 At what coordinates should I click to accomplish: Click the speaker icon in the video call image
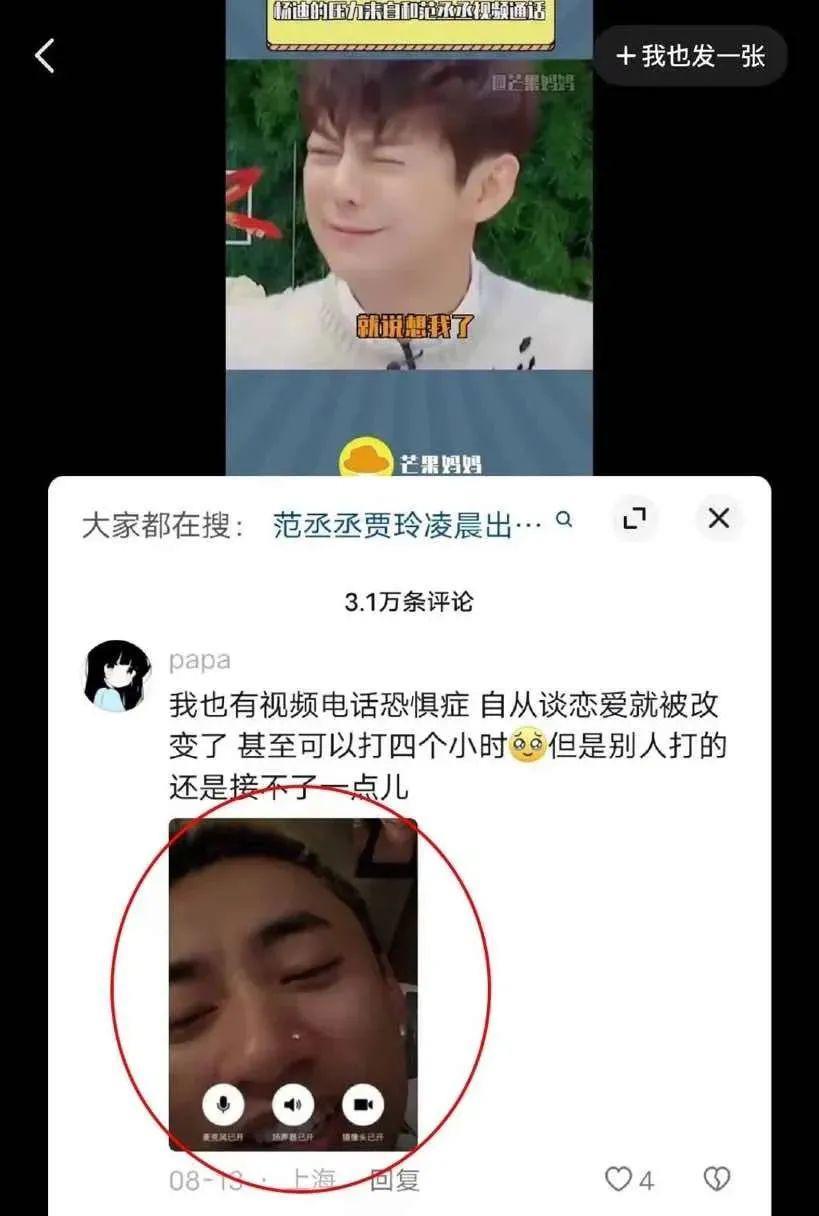pos(291,1103)
